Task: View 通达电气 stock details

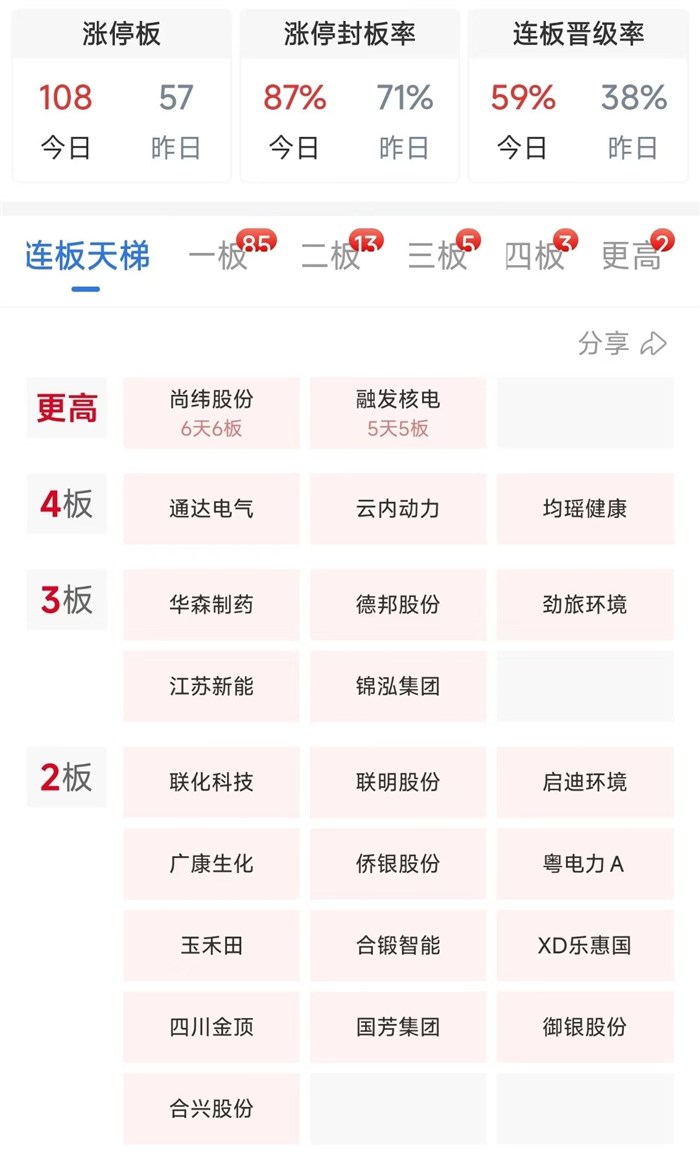Action: [x=211, y=508]
